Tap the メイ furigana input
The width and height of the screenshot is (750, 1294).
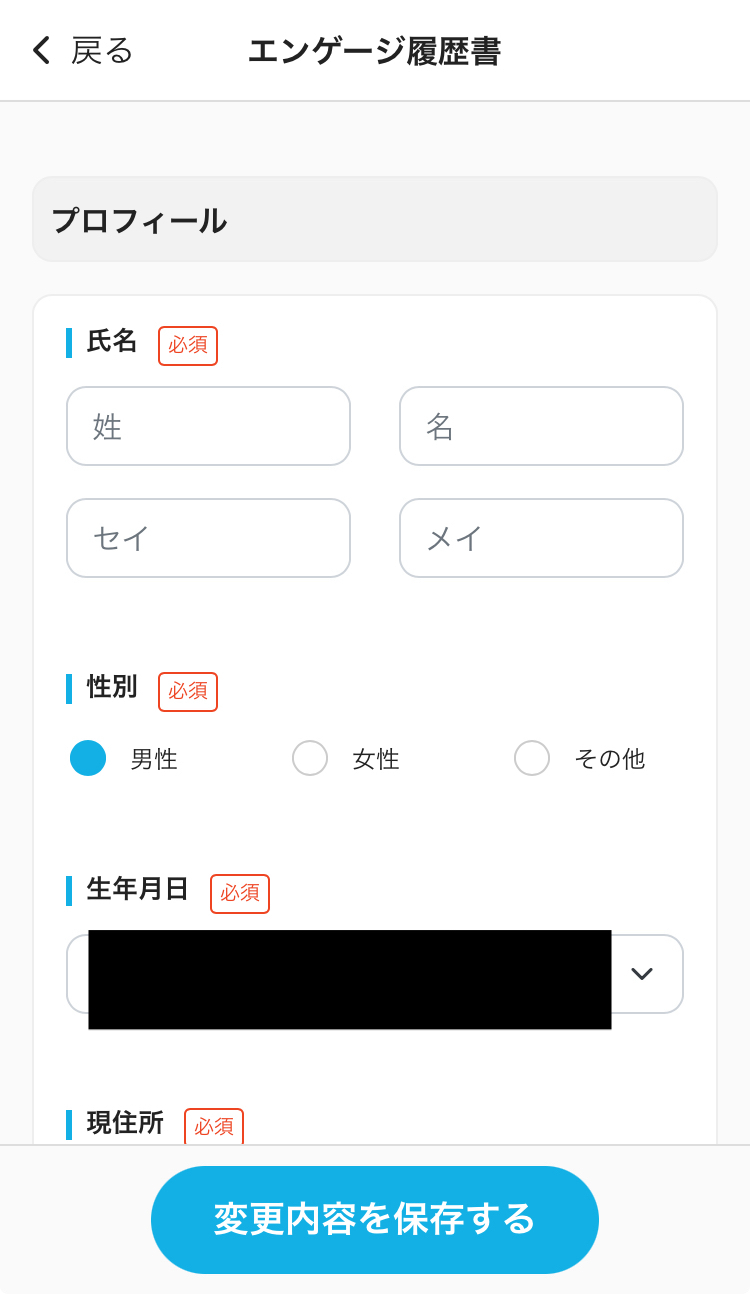pyautogui.click(x=541, y=538)
